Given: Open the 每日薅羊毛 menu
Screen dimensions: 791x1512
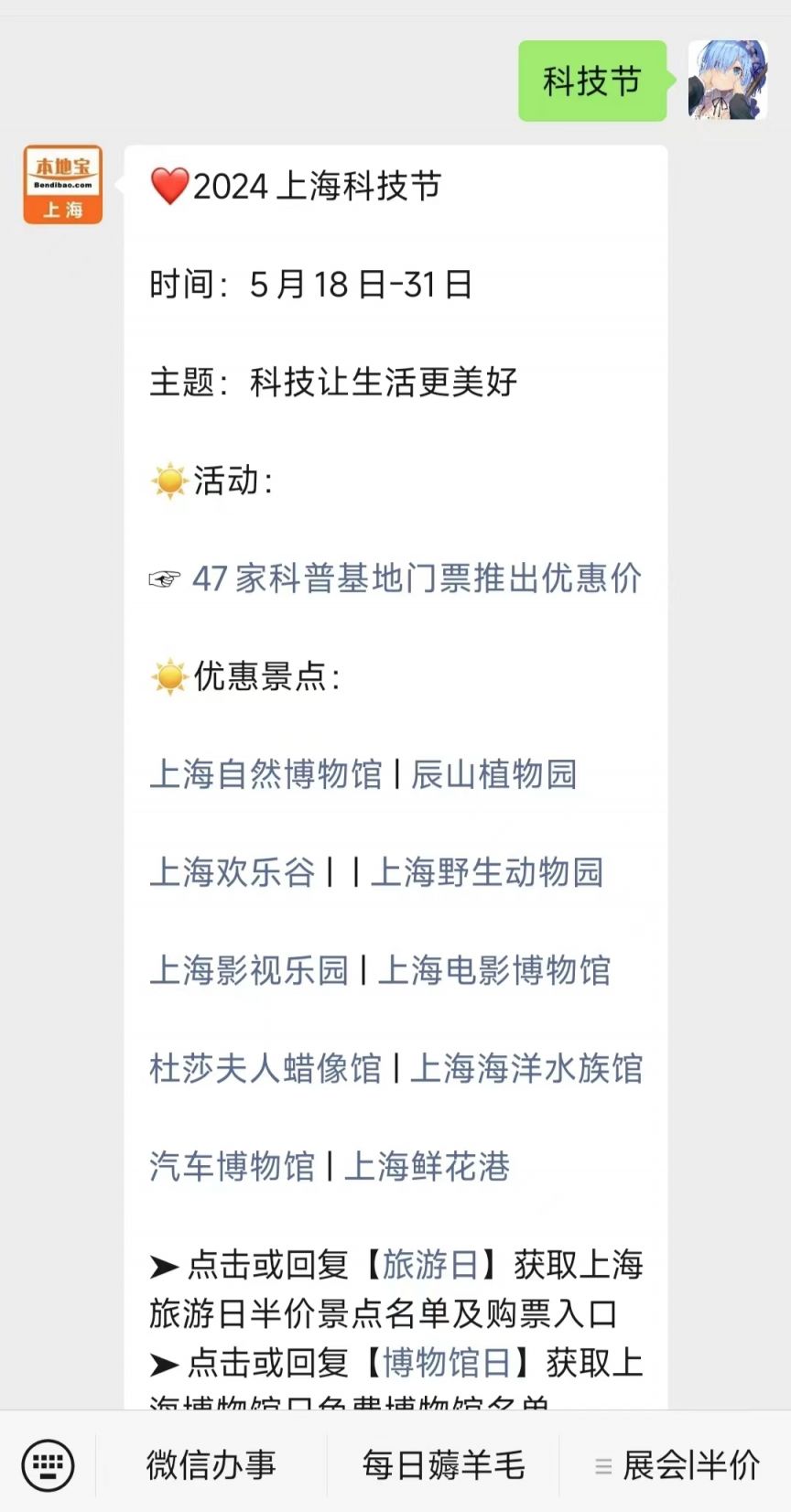Looking at the screenshot, I should (443, 1465).
